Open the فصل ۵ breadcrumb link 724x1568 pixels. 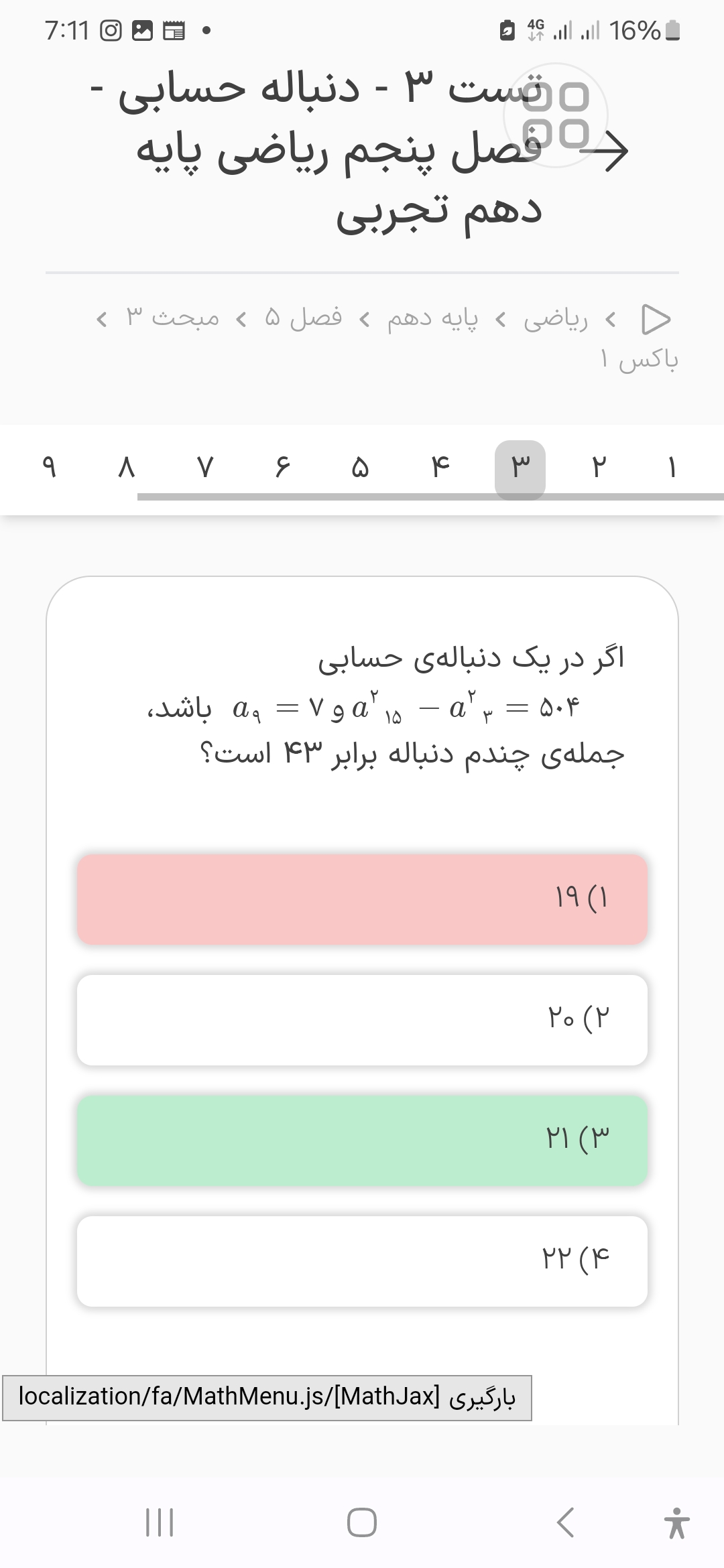coord(303,318)
